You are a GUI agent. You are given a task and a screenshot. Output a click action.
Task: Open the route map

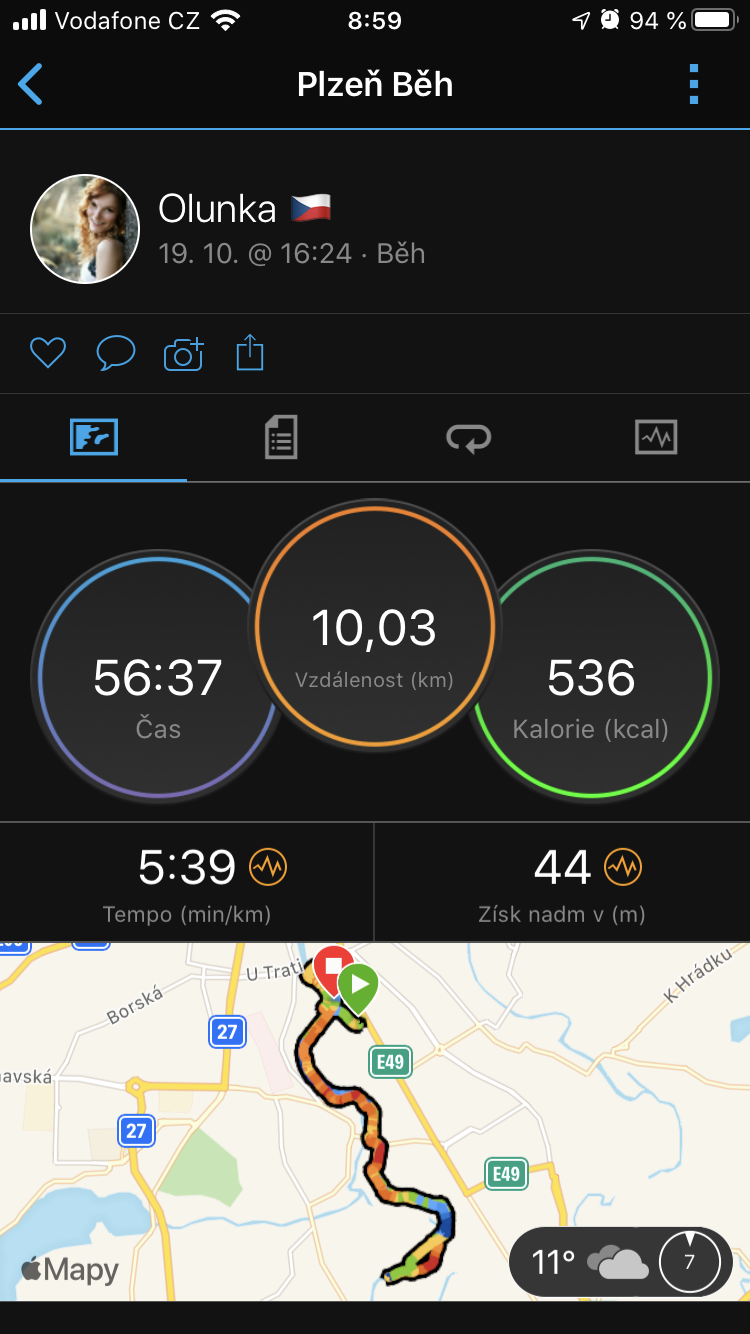point(375,1121)
